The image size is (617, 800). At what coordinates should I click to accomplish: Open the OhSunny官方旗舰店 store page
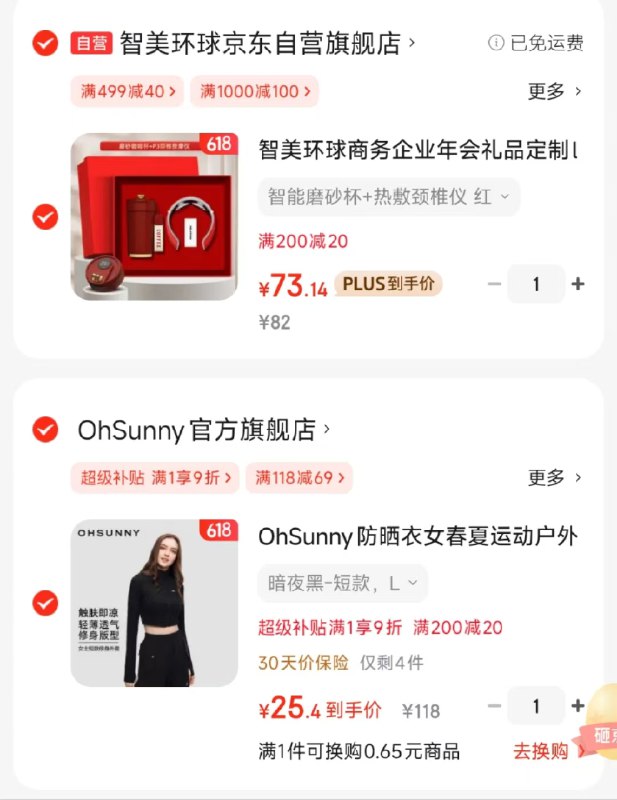(x=203, y=430)
